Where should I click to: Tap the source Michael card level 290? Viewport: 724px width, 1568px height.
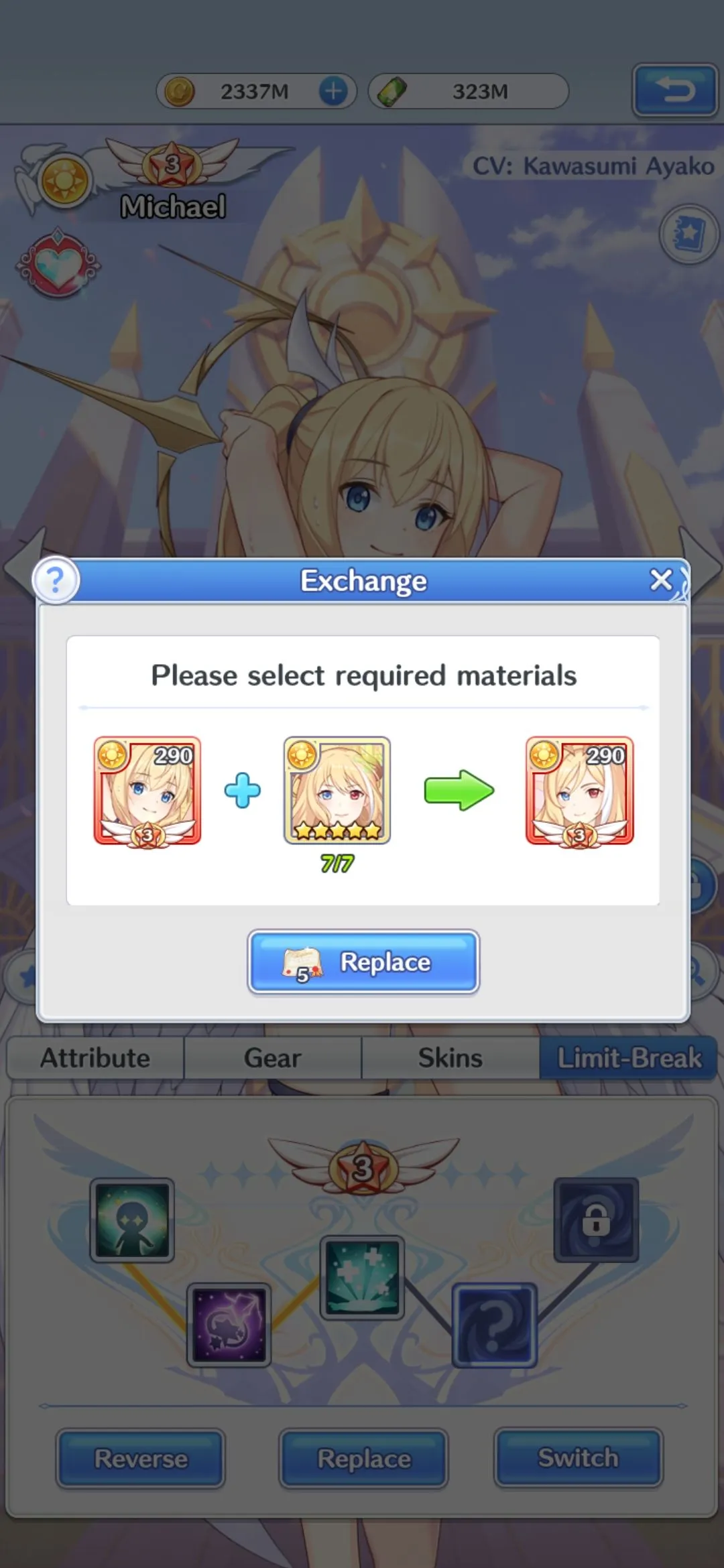(147, 791)
